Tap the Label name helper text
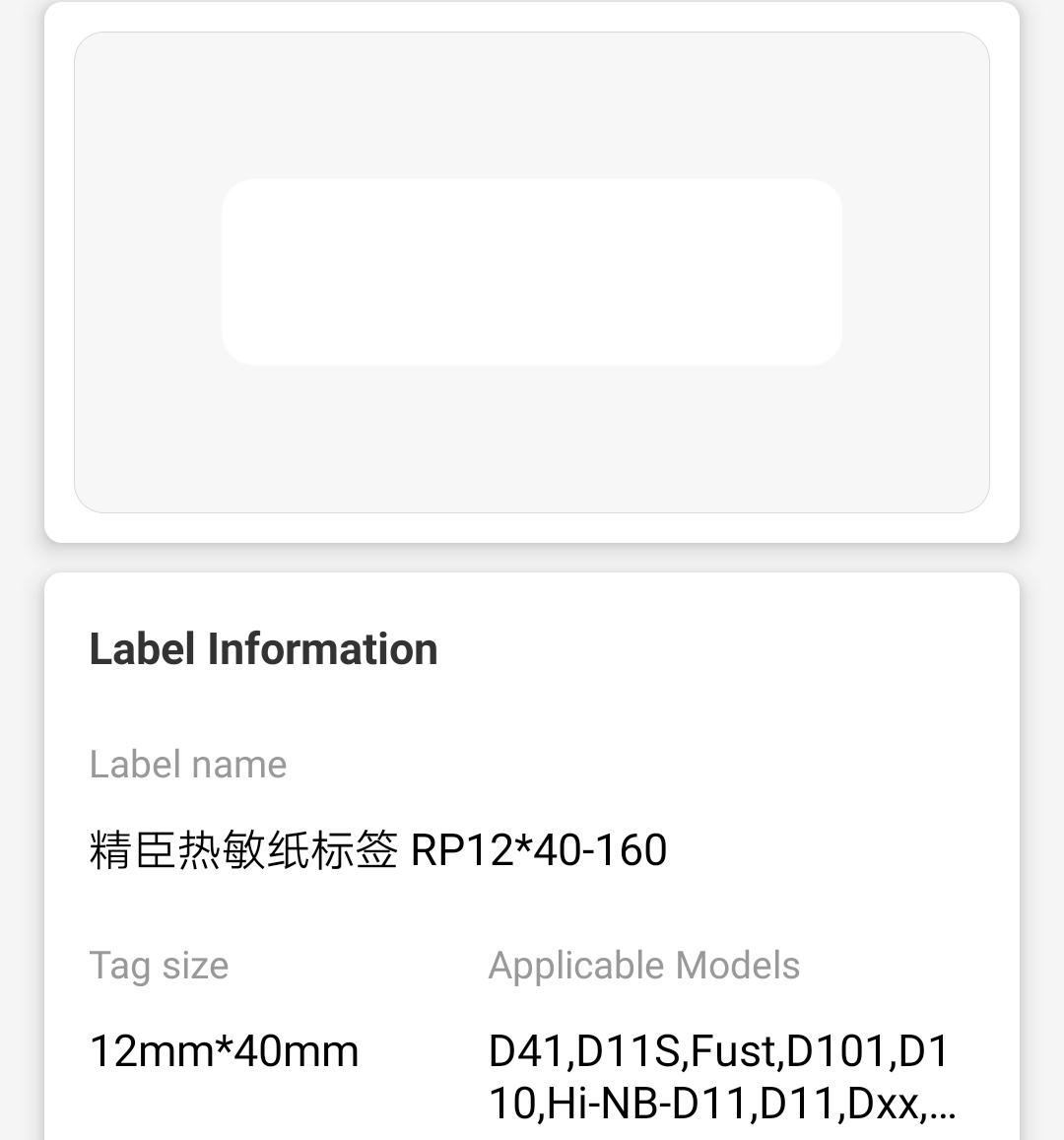 click(x=187, y=765)
